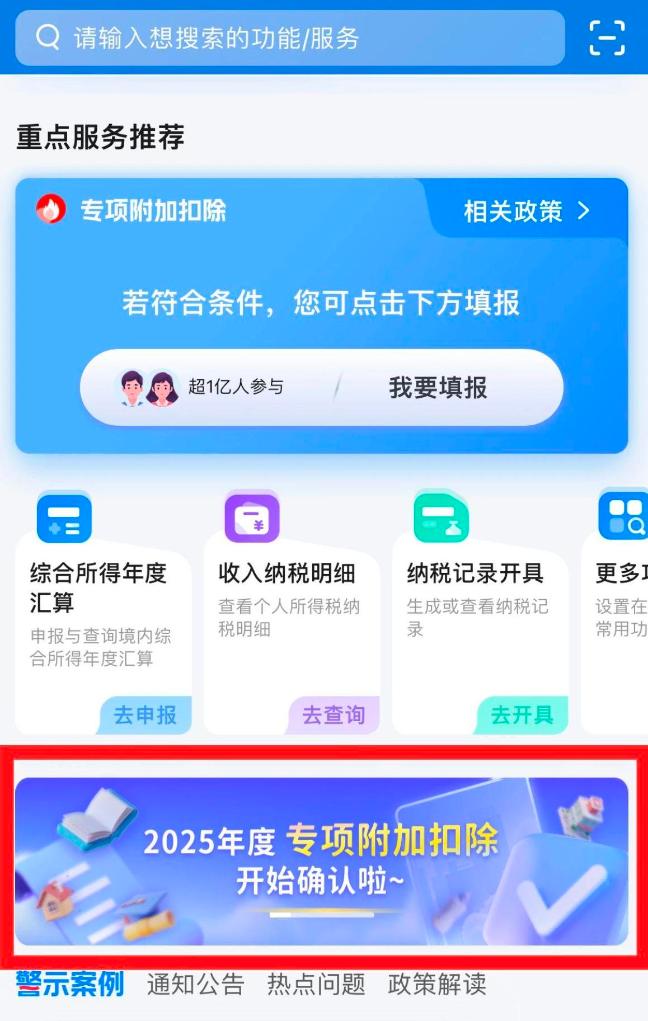Open 相关政策 link
This screenshot has width=648, height=1021.
pos(527,212)
